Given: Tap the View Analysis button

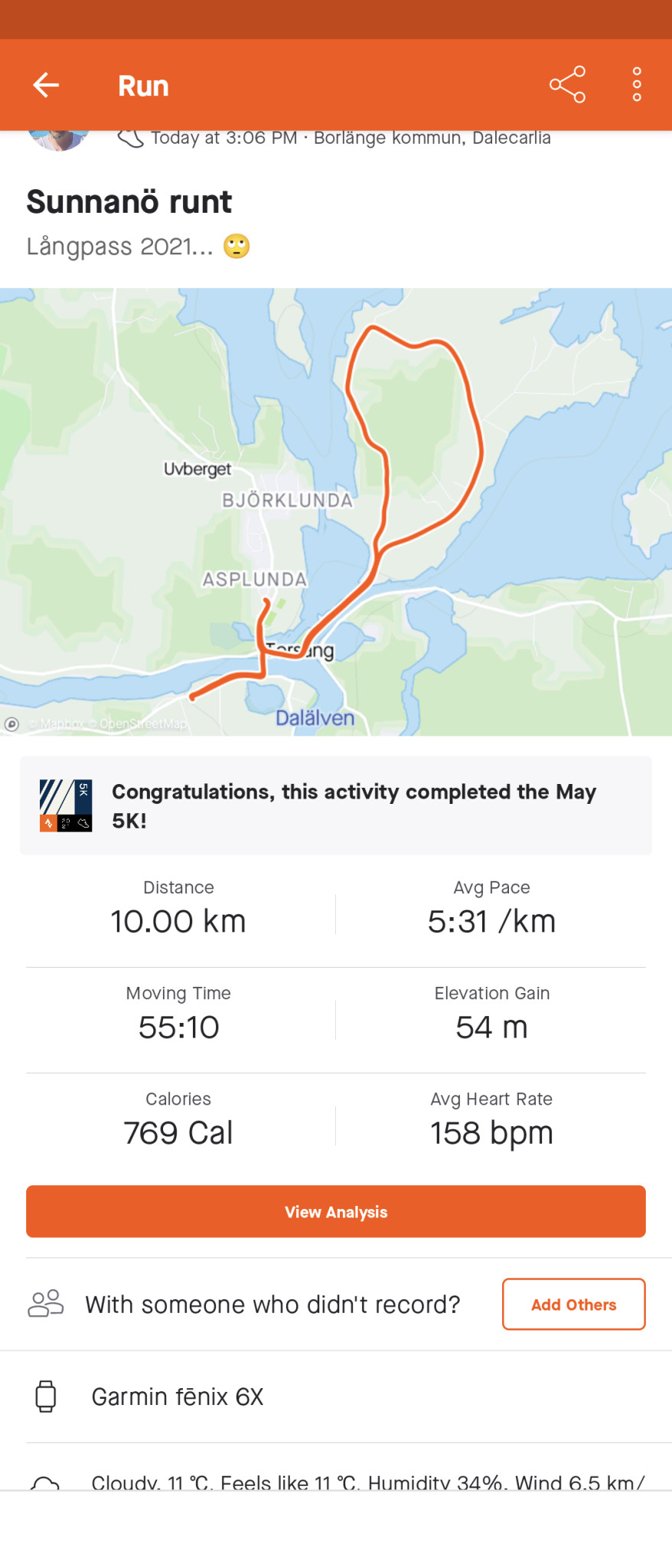Looking at the screenshot, I should pyautogui.click(x=336, y=1211).
